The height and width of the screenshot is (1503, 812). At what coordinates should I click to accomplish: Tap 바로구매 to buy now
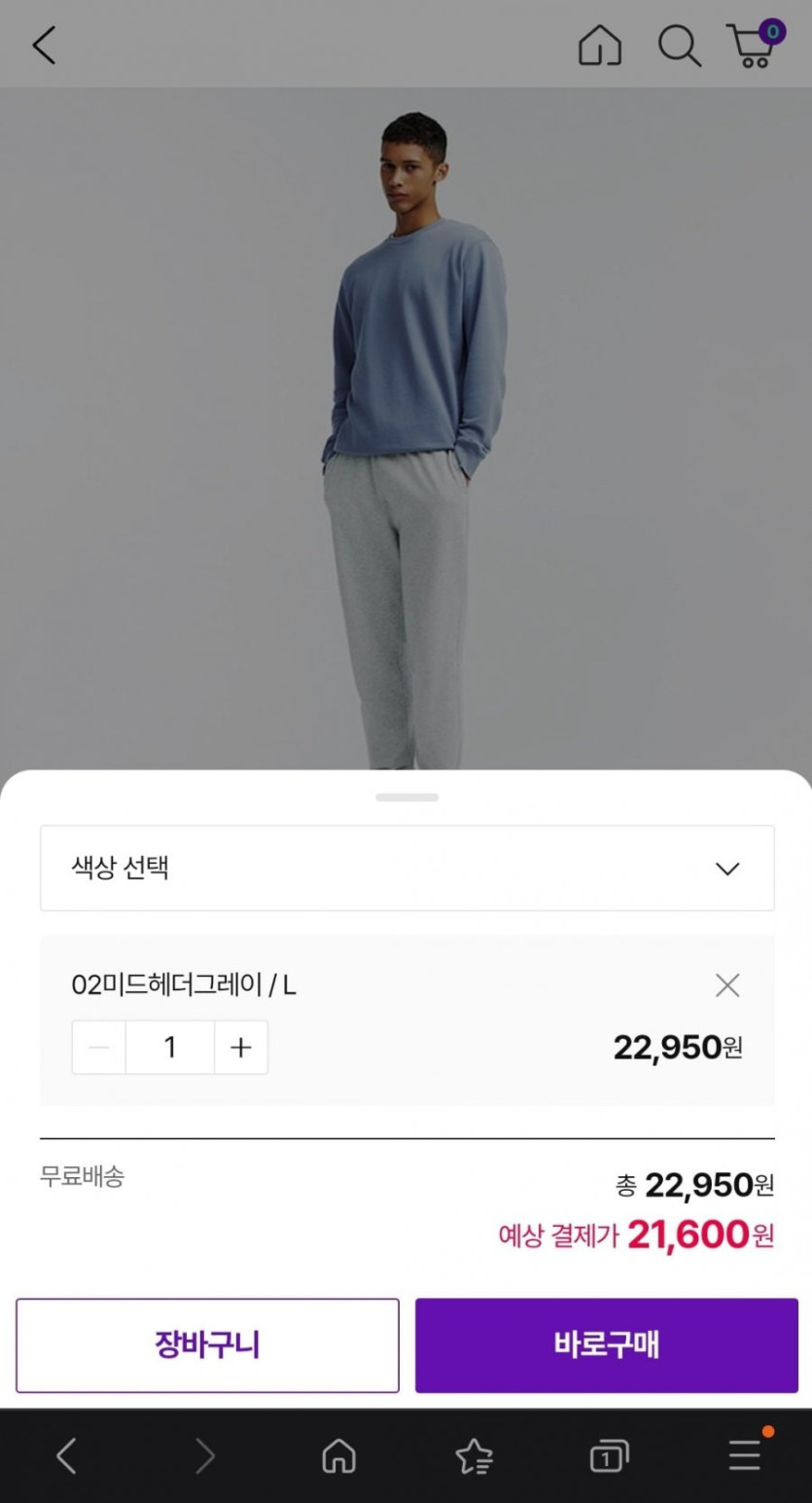click(606, 1344)
